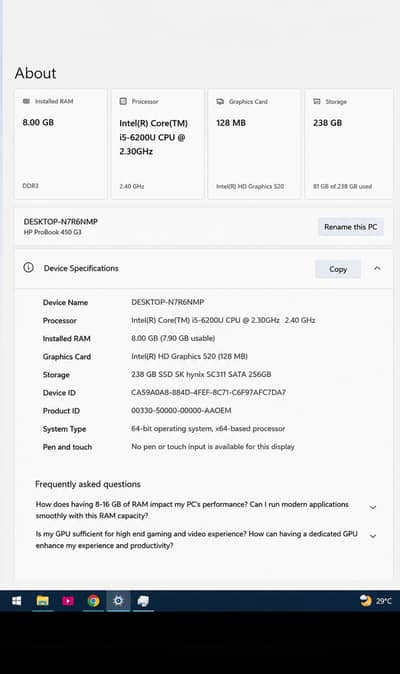This screenshot has height=674, width=400.
Task: Copy the device specifications
Action: (x=338, y=269)
